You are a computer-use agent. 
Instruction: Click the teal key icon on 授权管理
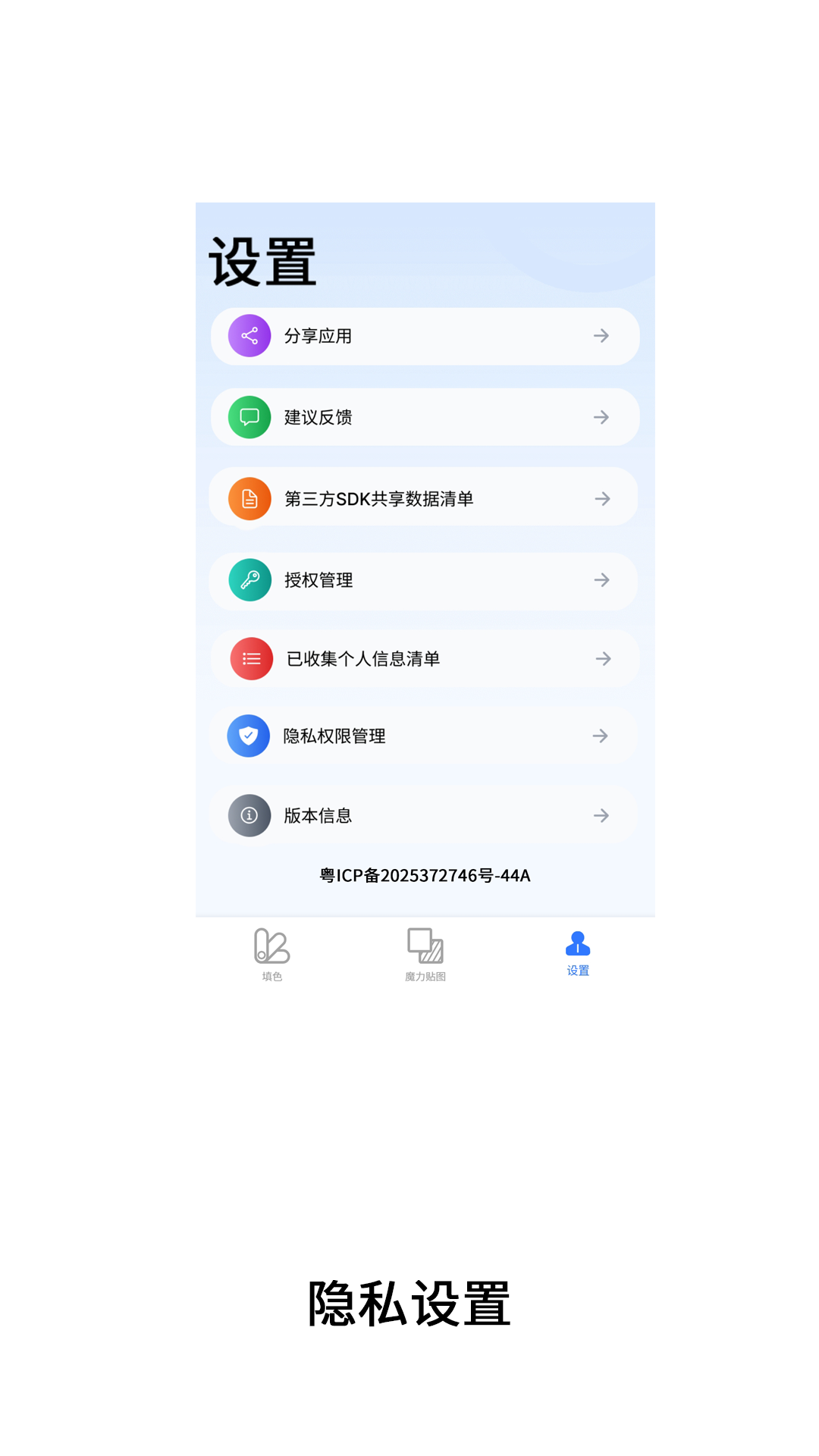(x=249, y=580)
